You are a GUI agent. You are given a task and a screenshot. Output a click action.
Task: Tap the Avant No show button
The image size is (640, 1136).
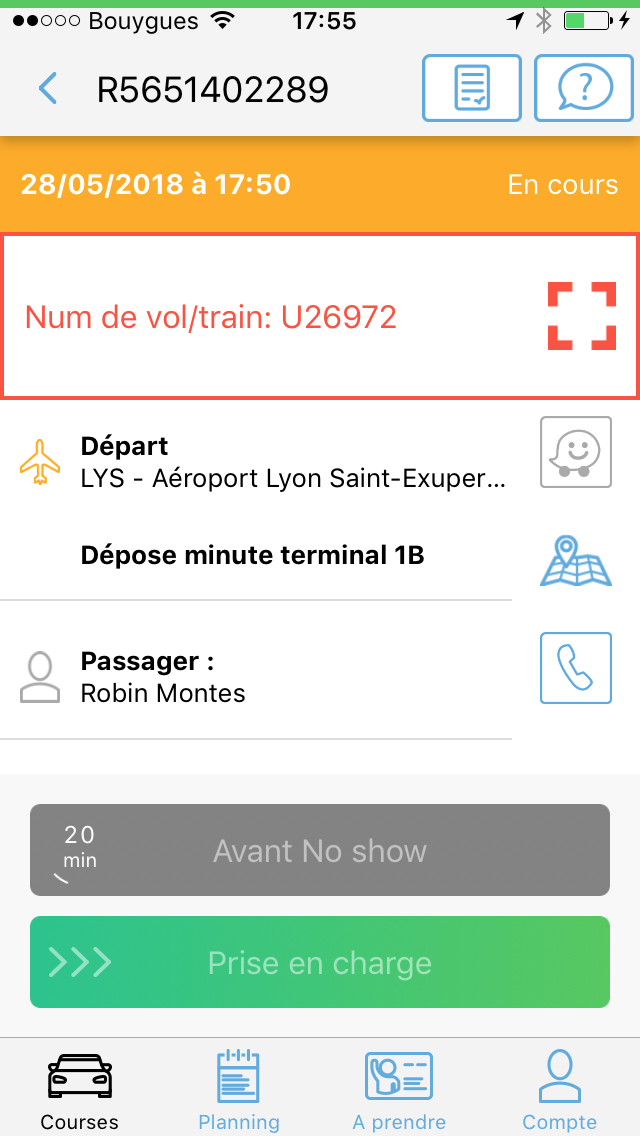click(x=320, y=850)
